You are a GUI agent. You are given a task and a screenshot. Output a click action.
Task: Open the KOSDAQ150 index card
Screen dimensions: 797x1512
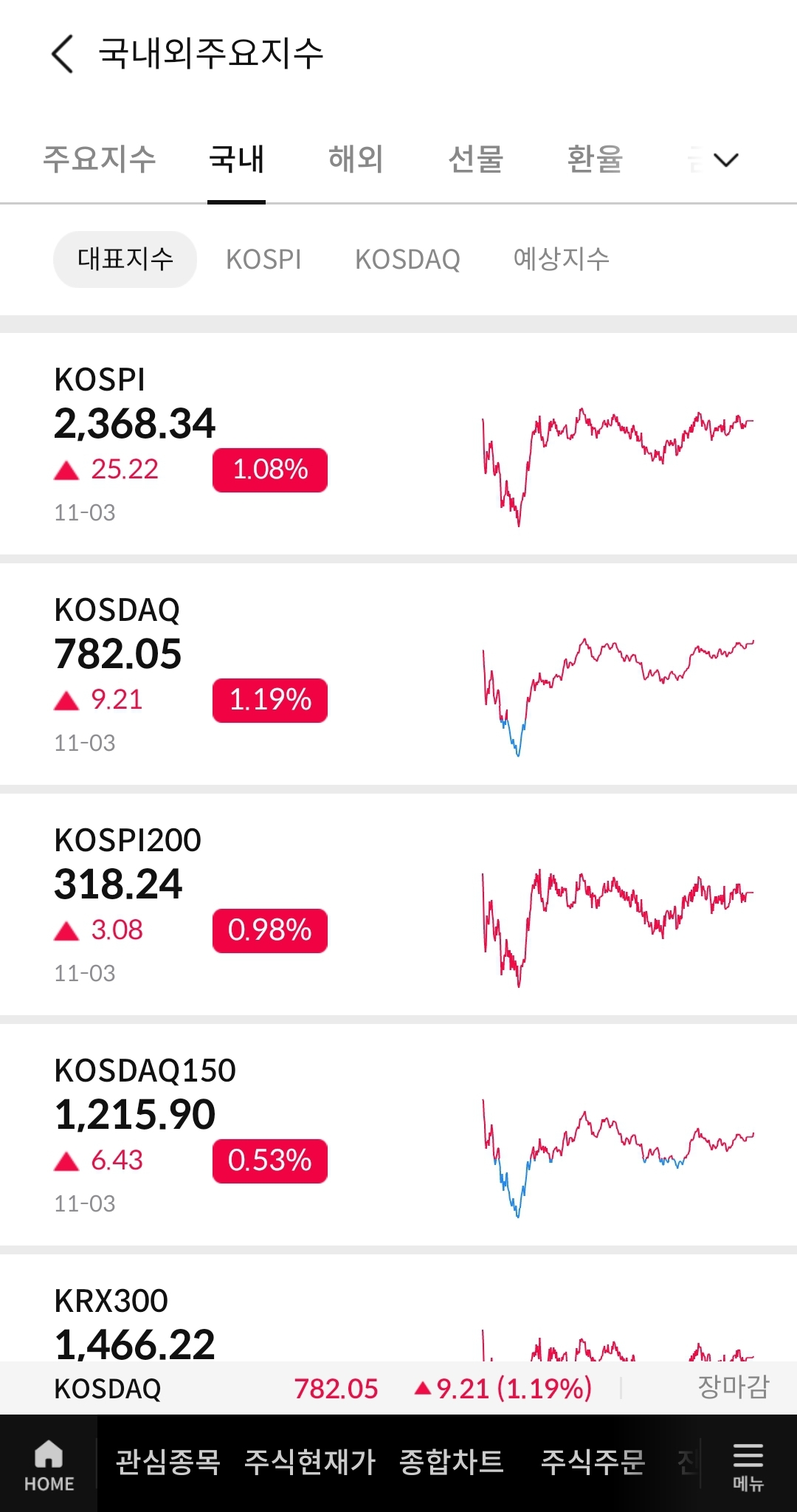click(398, 1135)
